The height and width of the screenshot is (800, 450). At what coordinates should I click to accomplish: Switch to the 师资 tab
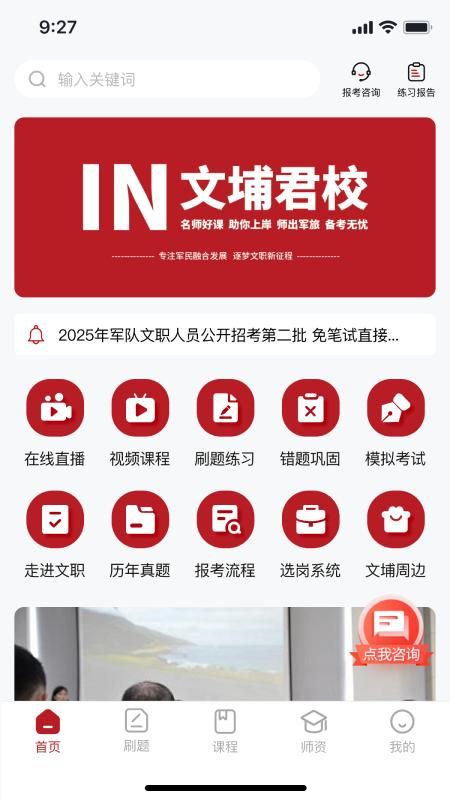pos(314,731)
